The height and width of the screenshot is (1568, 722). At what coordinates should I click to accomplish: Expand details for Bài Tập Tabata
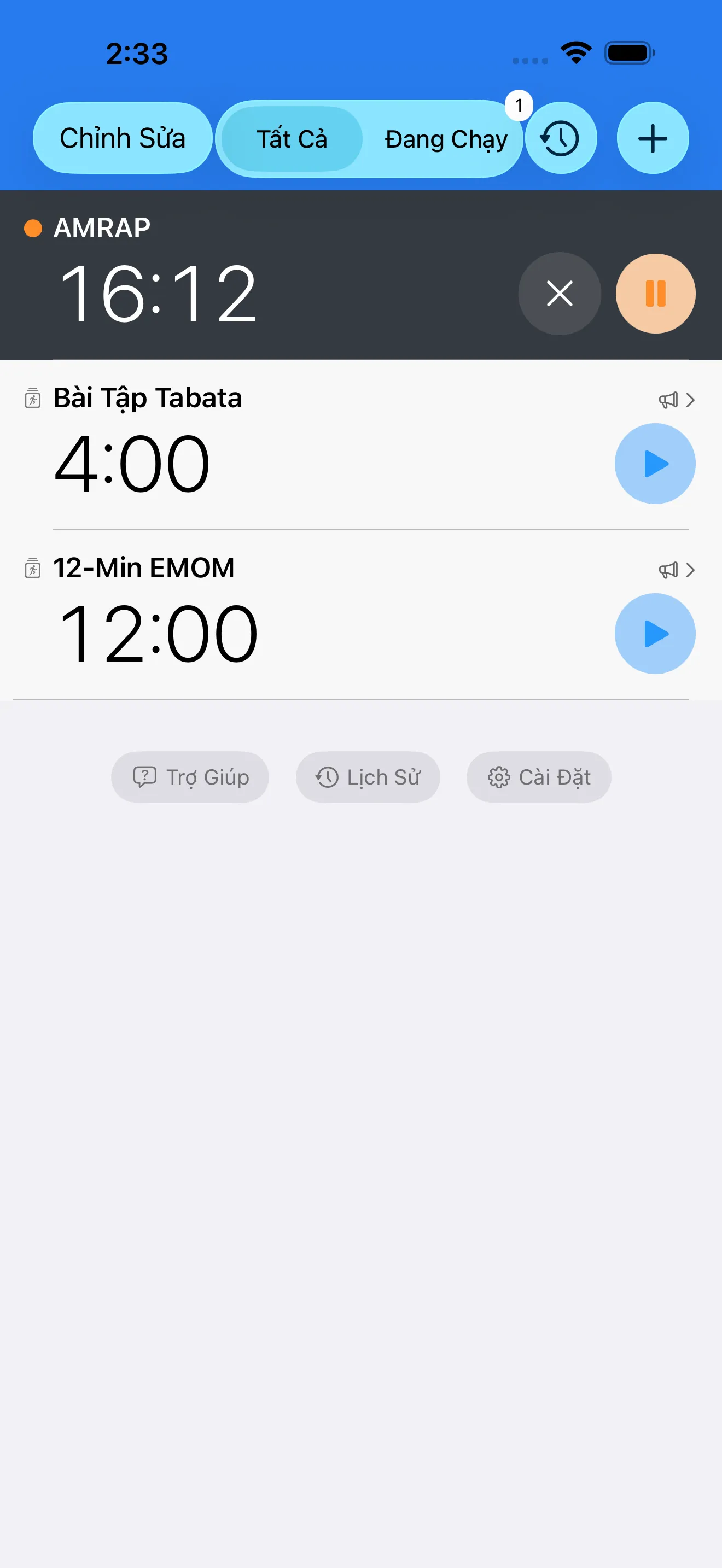pos(691,400)
